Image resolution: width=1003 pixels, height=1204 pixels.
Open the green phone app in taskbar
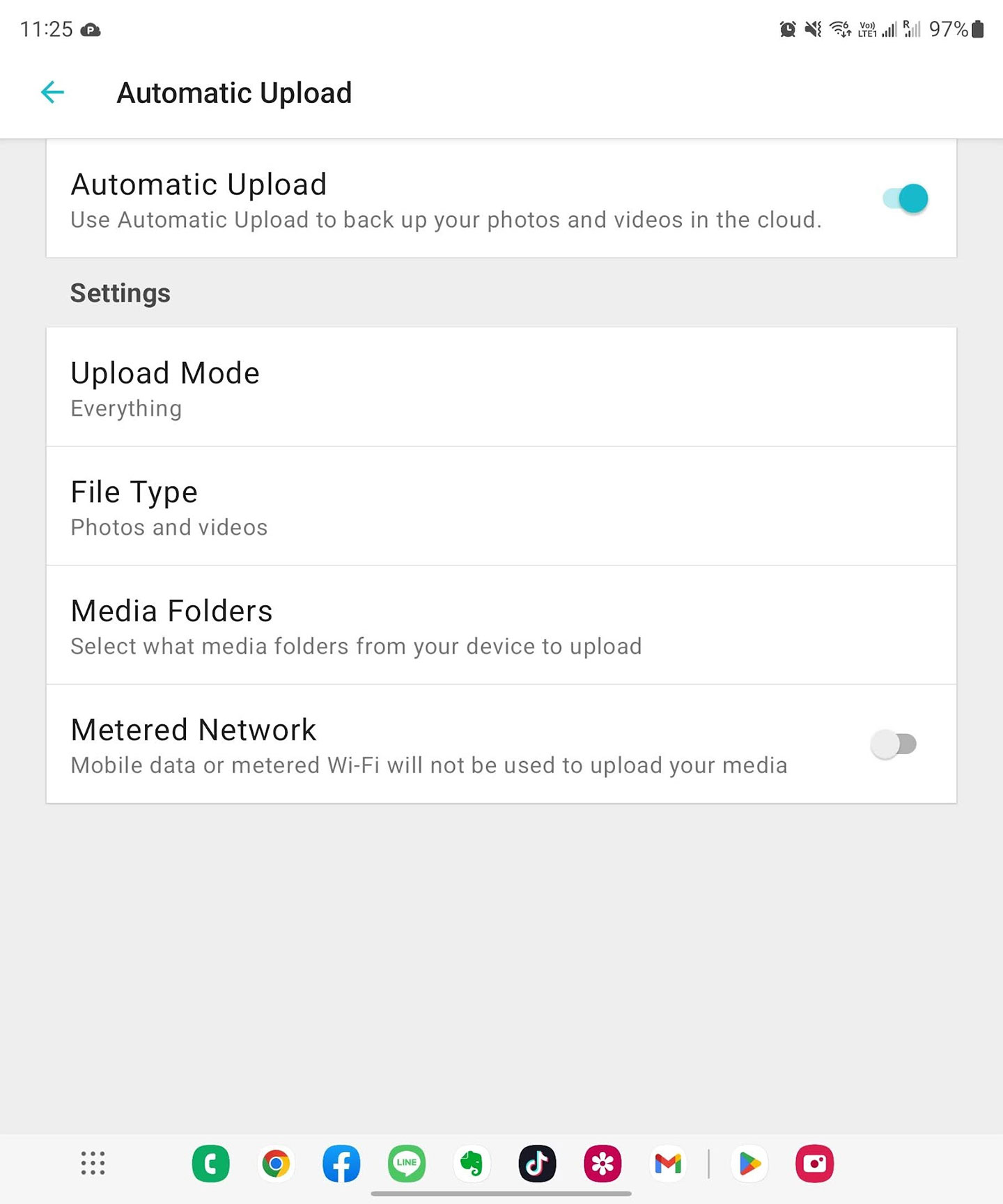[x=210, y=1164]
